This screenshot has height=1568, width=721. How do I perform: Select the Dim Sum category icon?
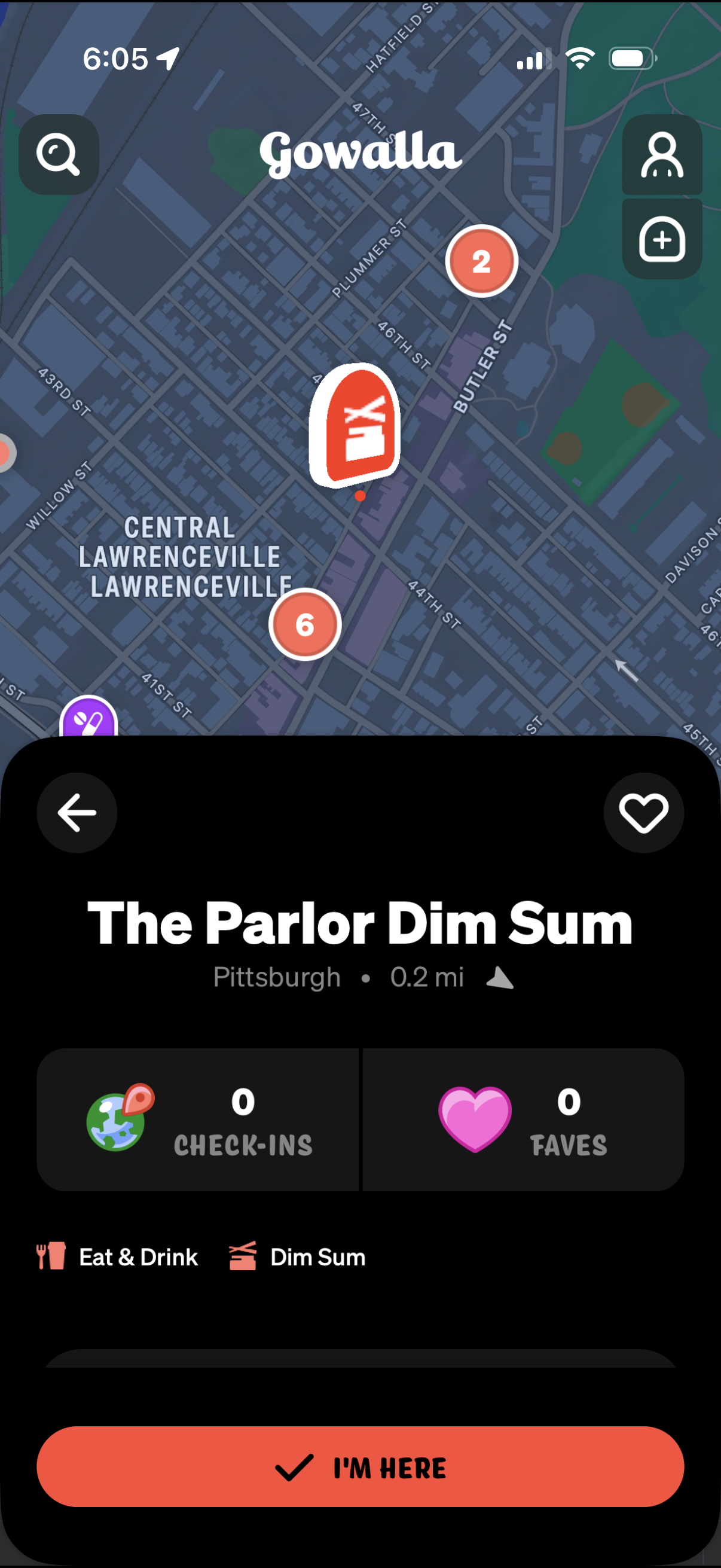tap(243, 1256)
